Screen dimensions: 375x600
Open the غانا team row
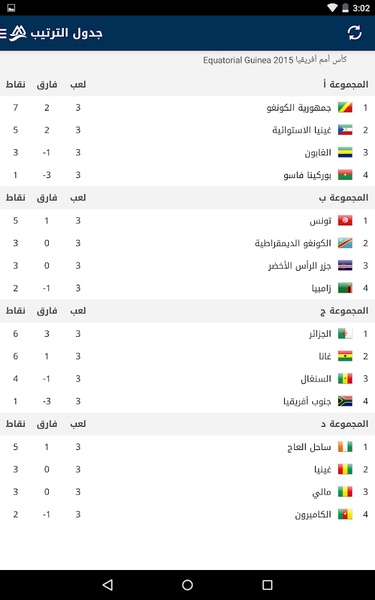188,356
